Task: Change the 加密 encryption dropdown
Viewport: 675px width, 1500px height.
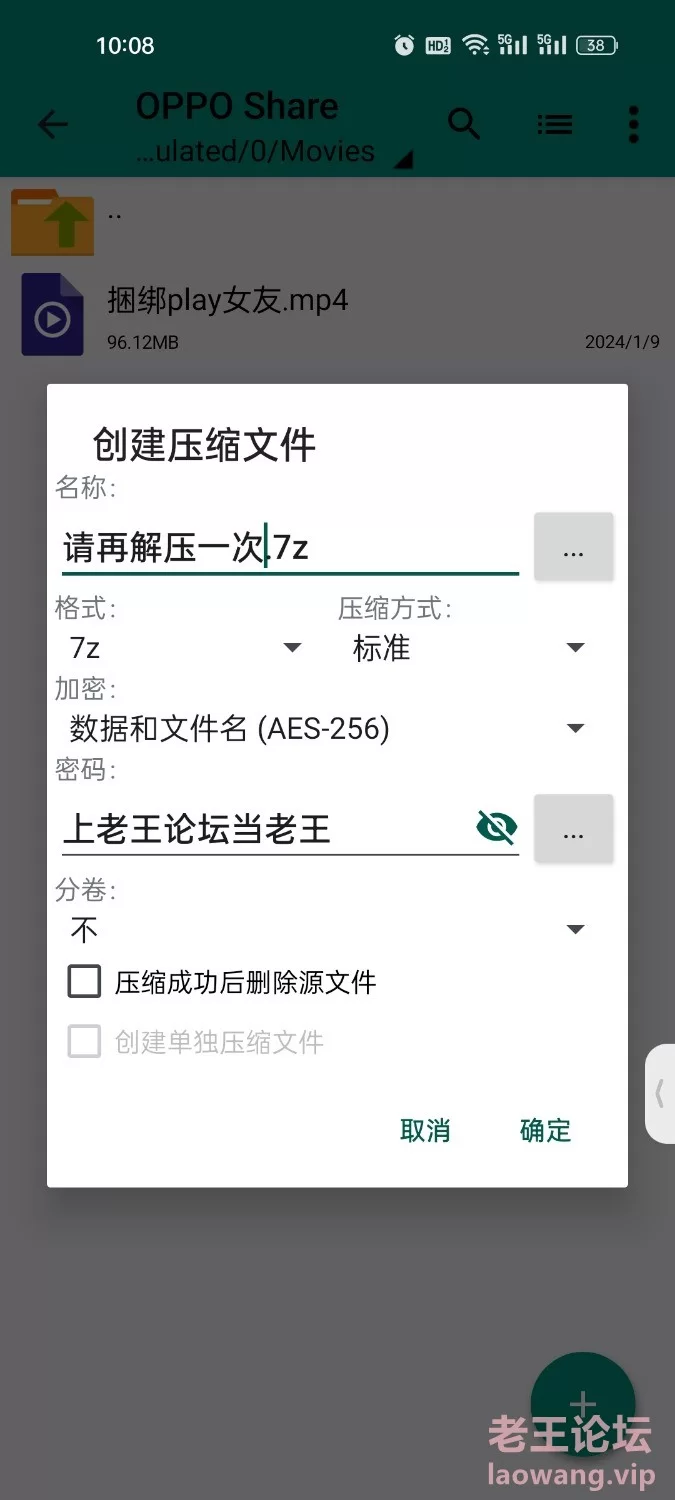Action: 326,729
